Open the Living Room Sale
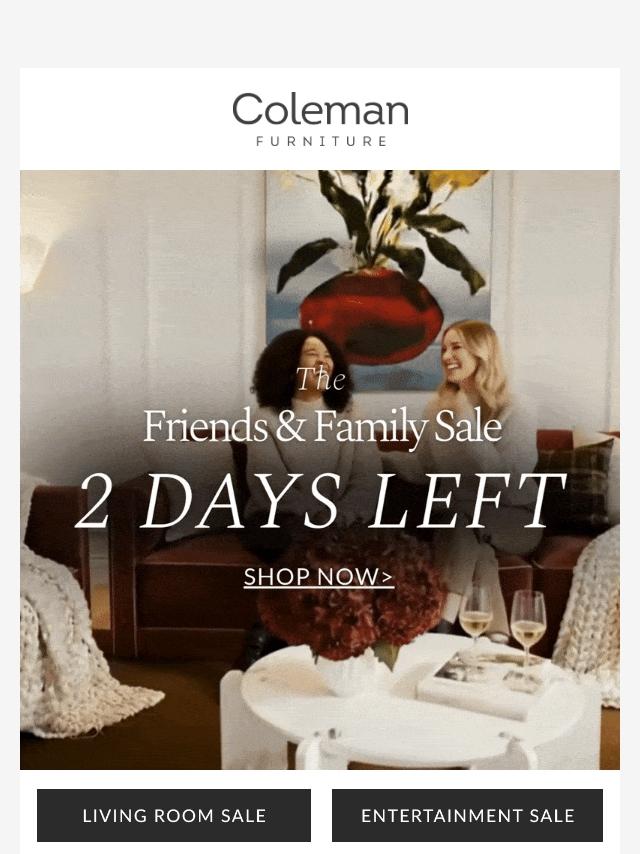This screenshot has height=854, width=640. click(x=174, y=815)
